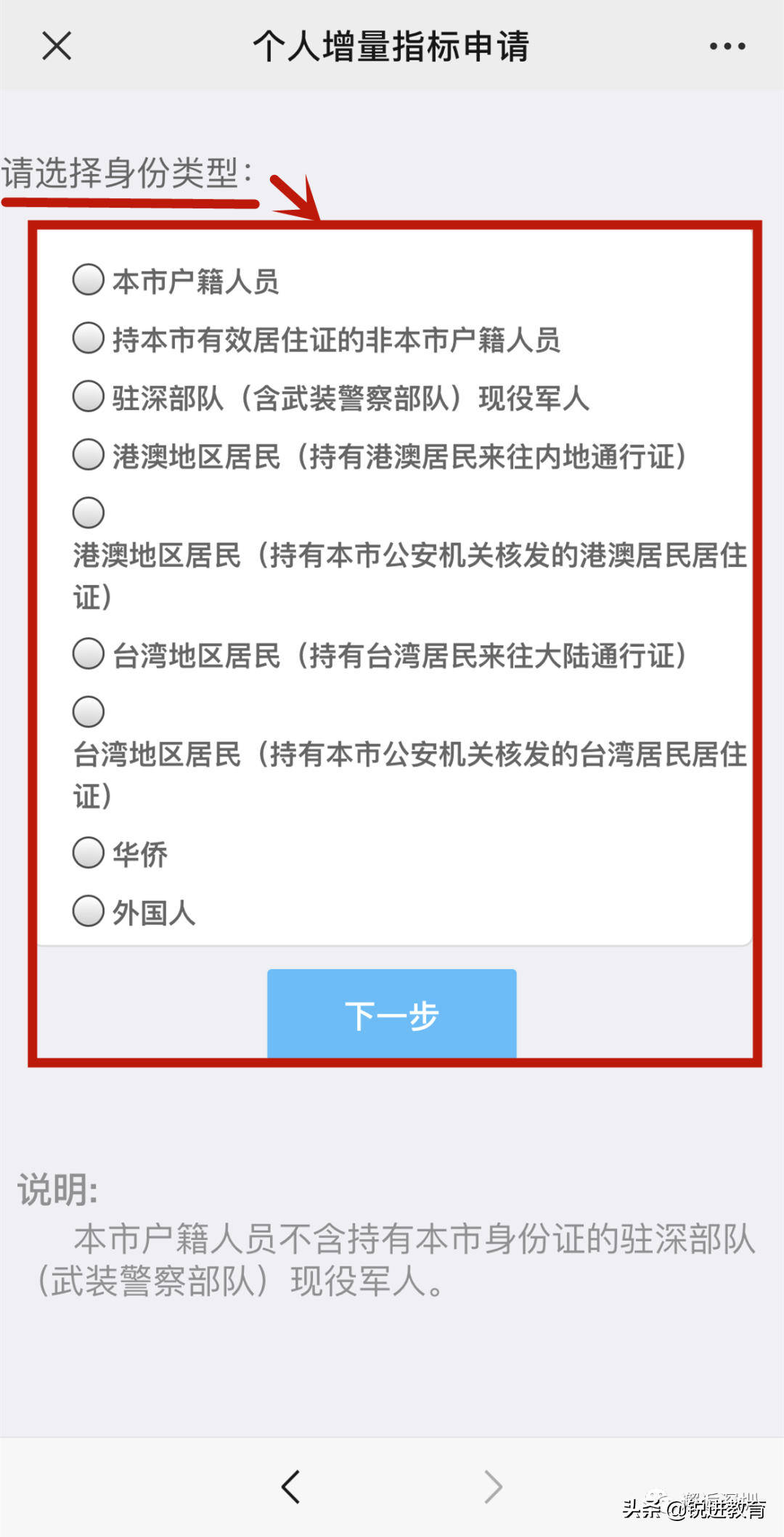Tap the 下一步 button
The height and width of the screenshot is (1537, 784).
391,1014
